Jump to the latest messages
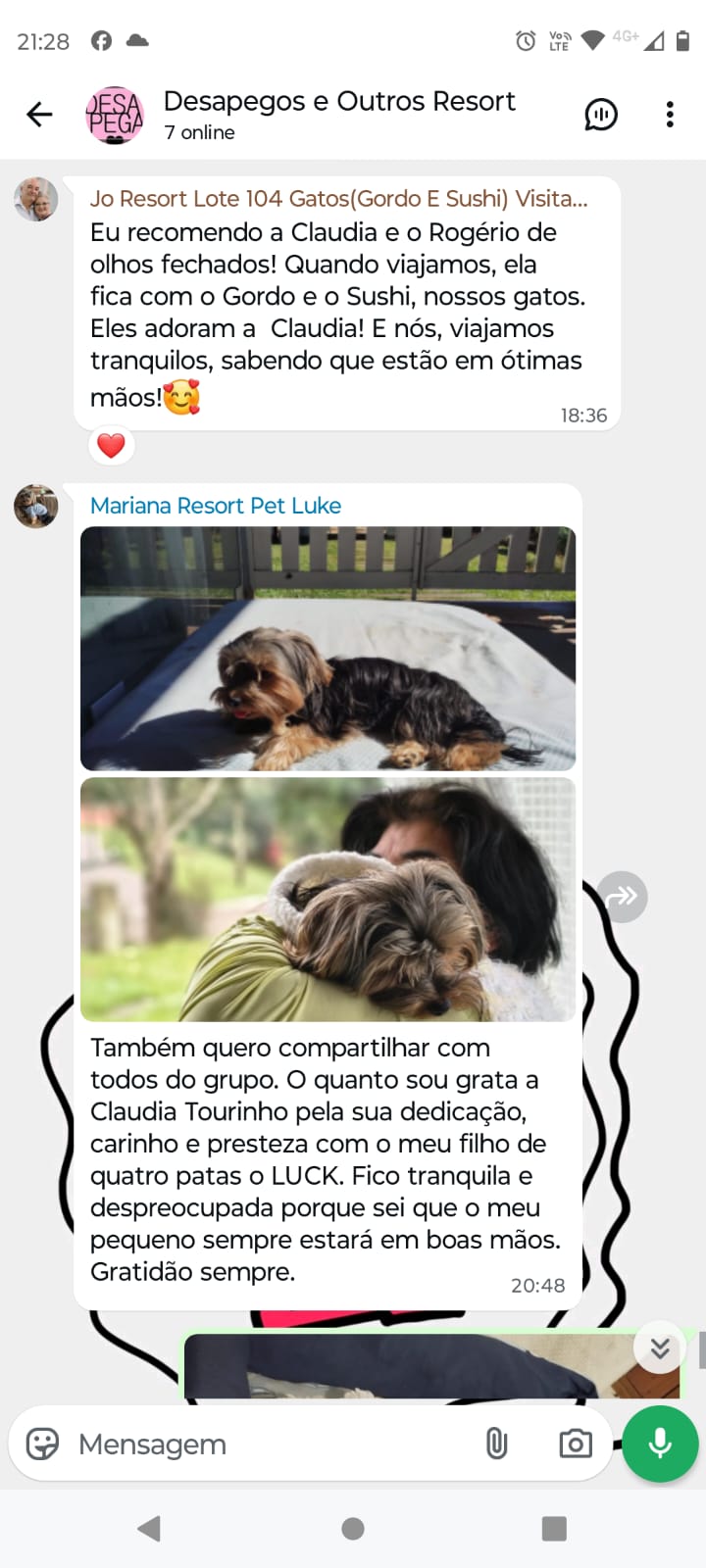The width and height of the screenshot is (706, 1568). point(659,1348)
